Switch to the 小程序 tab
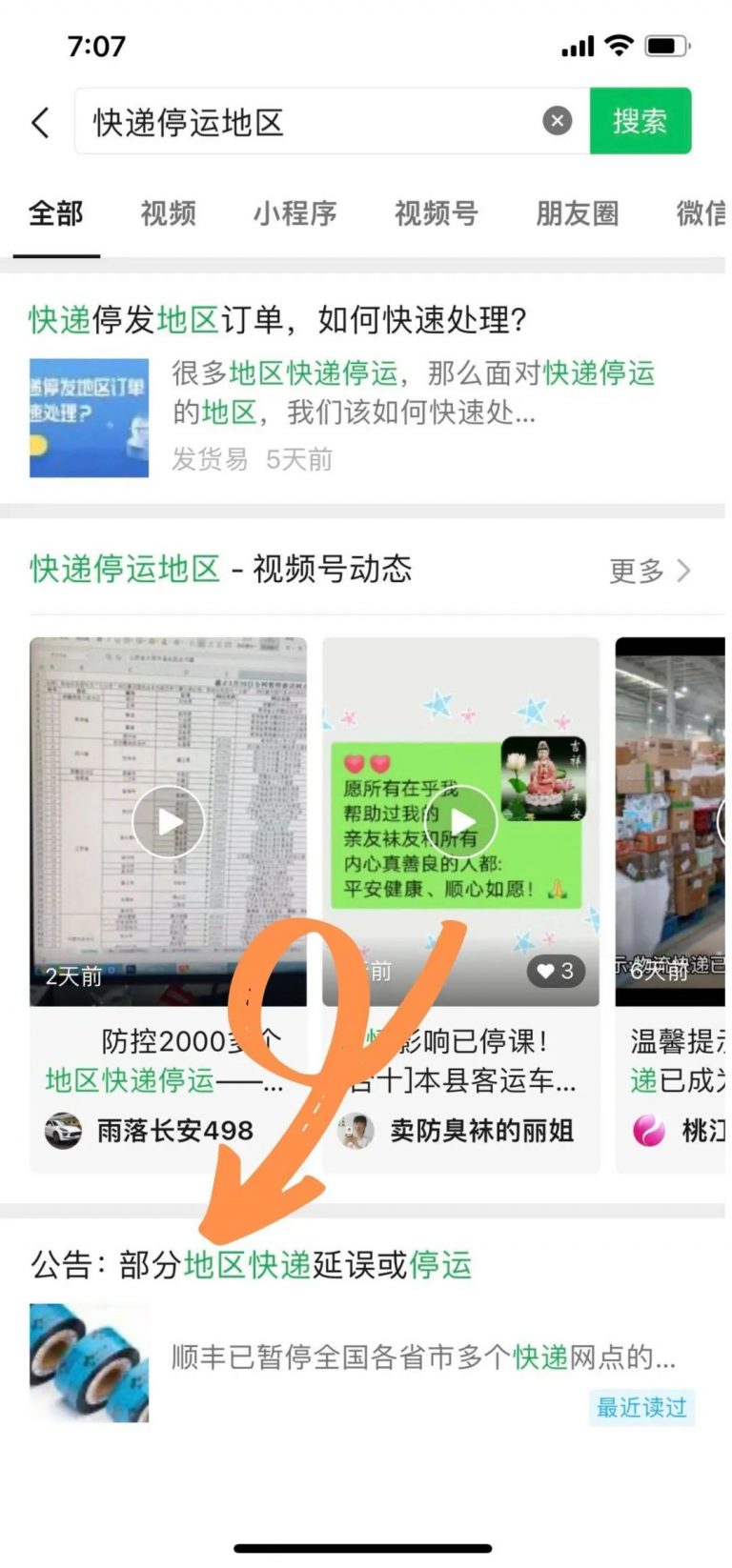This screenshot has height=1568, width=732. coord(295,213)
